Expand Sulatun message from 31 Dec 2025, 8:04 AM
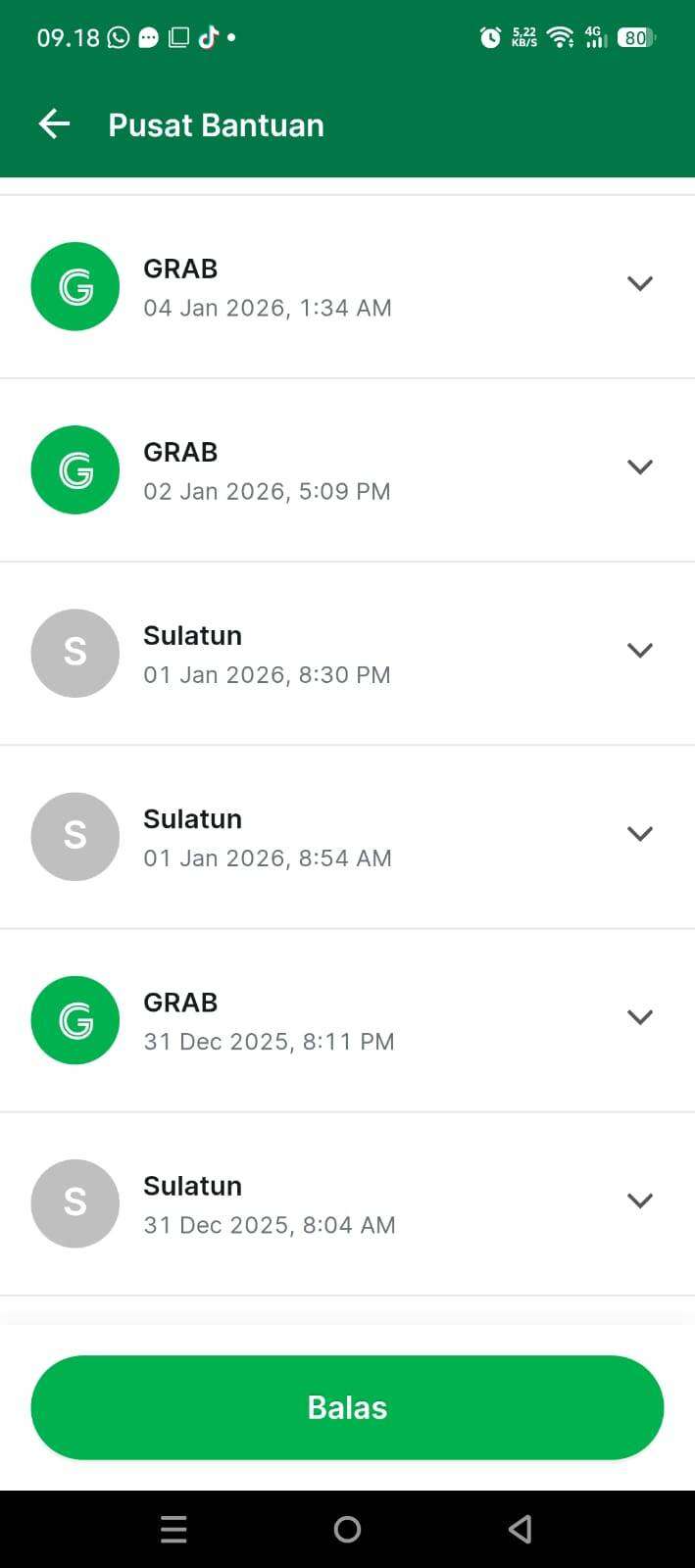Image resolution: width=695 pixels, height=1568 pixels. (x=639, y=1200)
